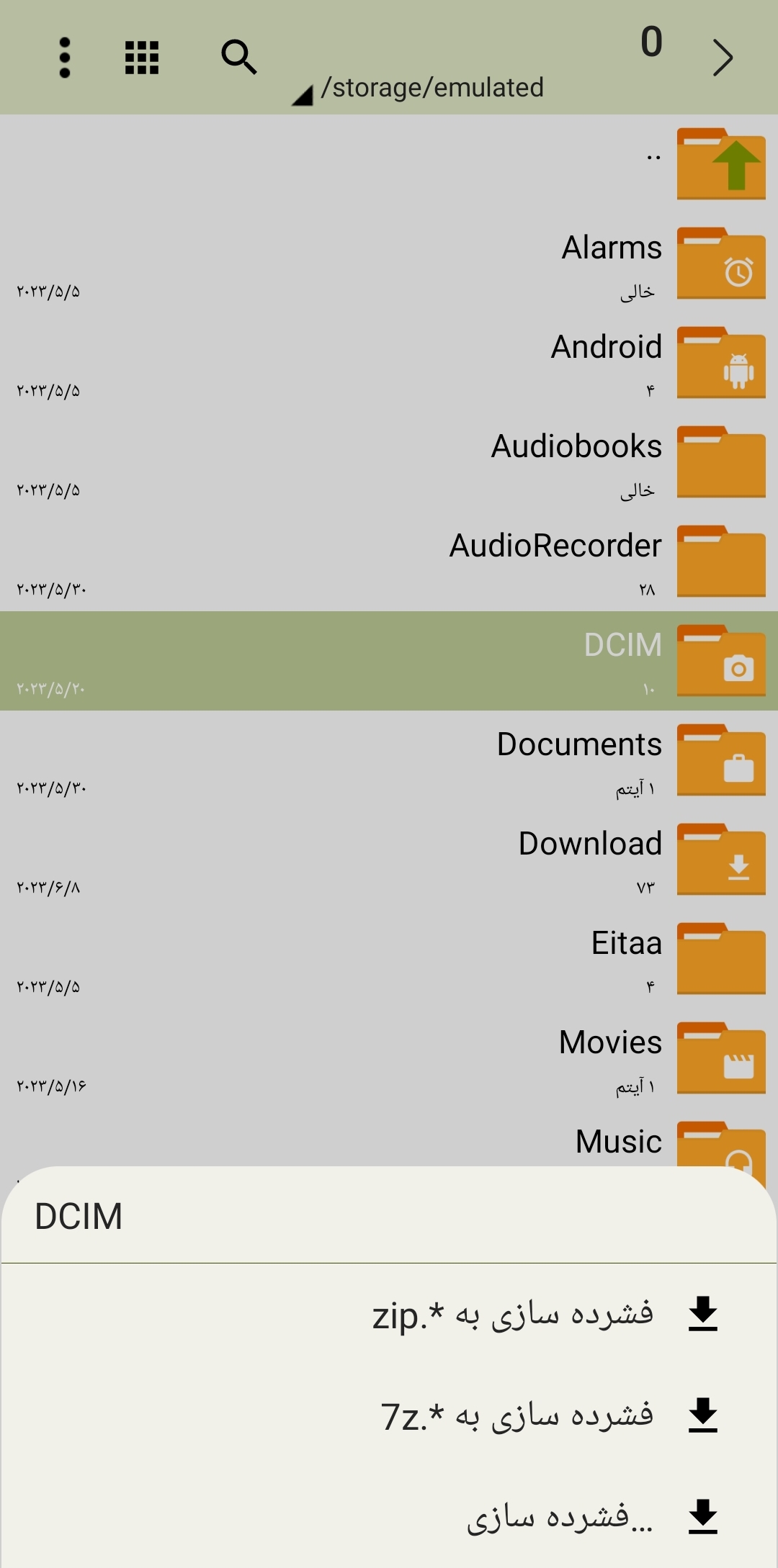
Task: Open the search magnifier
Action: pyautogui.click(x=239, y=58)
